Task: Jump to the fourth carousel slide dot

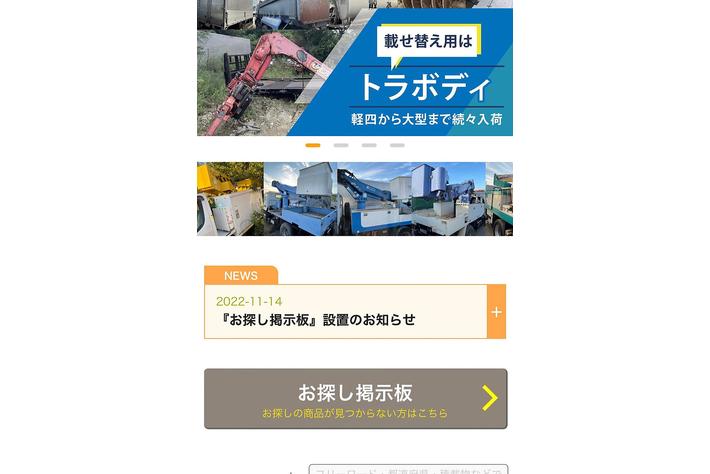Action: (397, 145)
